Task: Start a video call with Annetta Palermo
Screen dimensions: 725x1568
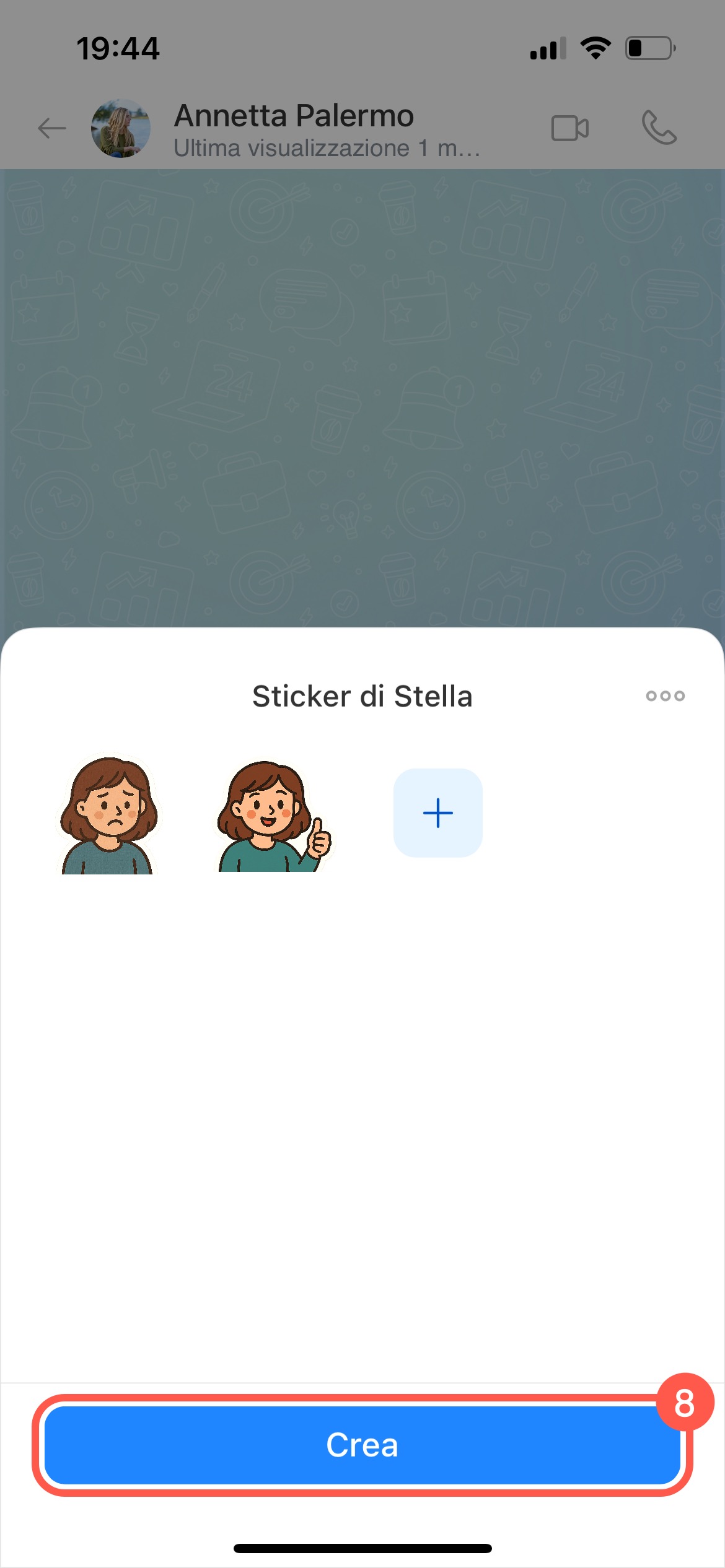Action: pyautogui.click(x=569, y=129)
